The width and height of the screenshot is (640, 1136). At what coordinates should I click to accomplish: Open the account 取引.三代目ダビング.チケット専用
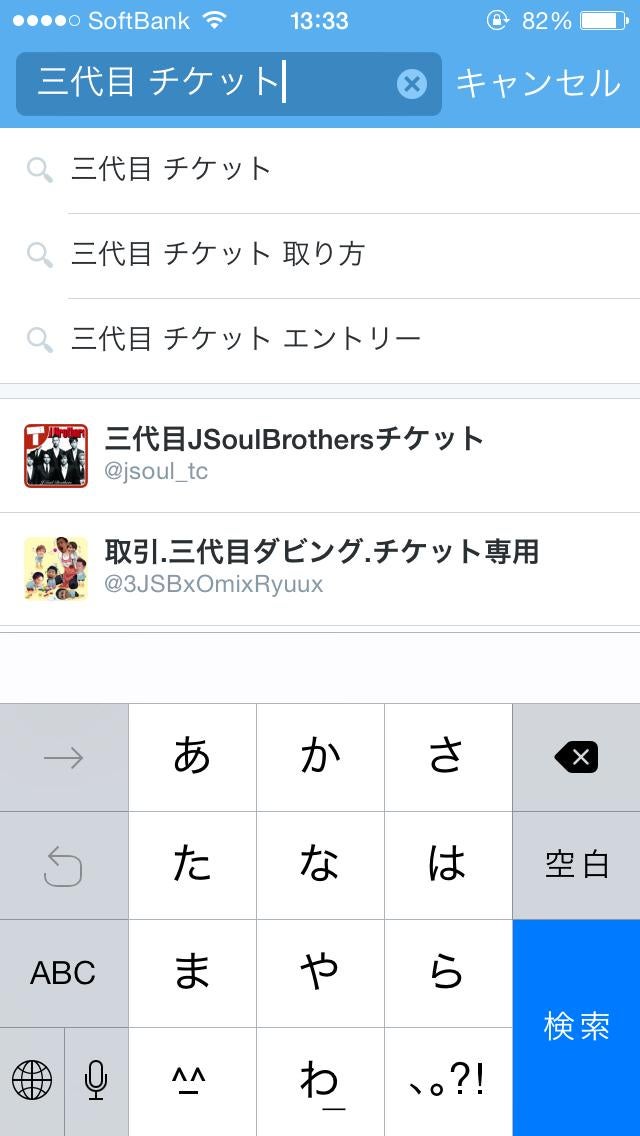(x=320, y=567)
